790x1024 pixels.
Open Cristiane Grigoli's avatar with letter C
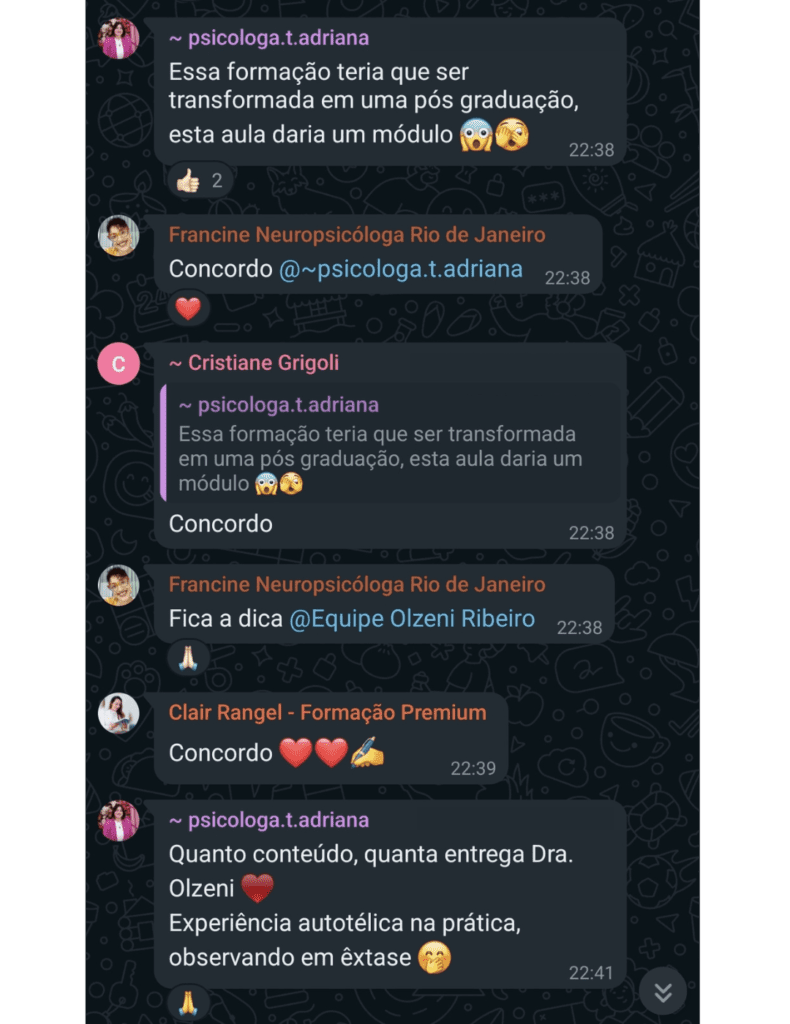tap(118, 365)
